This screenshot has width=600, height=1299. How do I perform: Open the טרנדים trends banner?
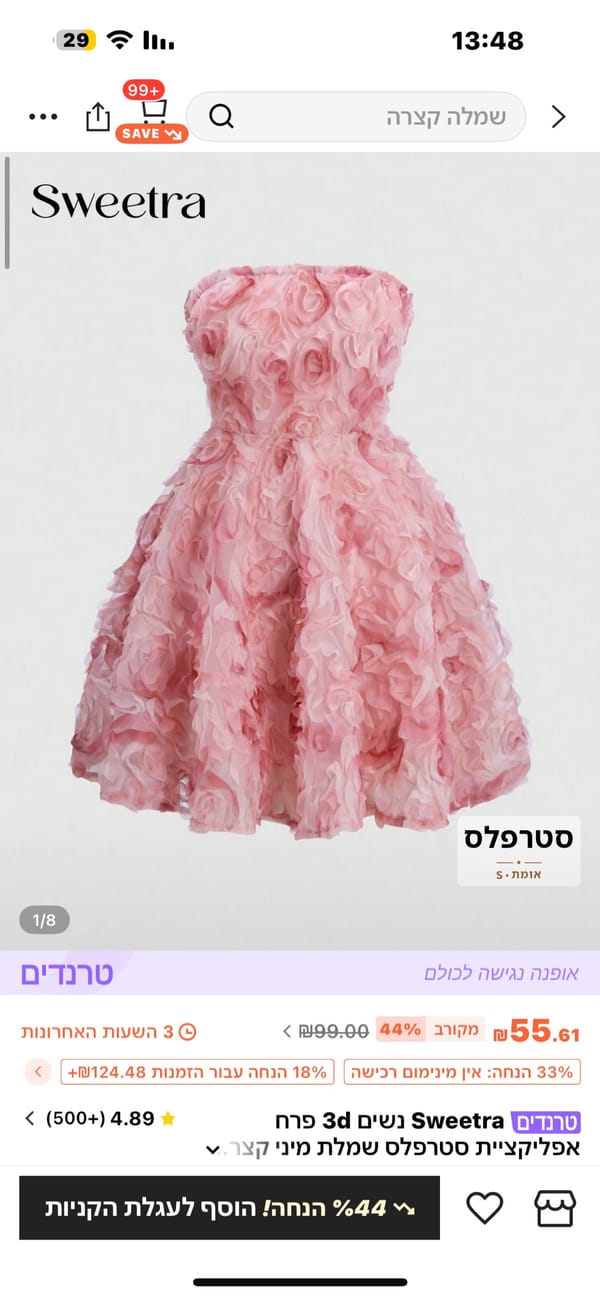300,973
